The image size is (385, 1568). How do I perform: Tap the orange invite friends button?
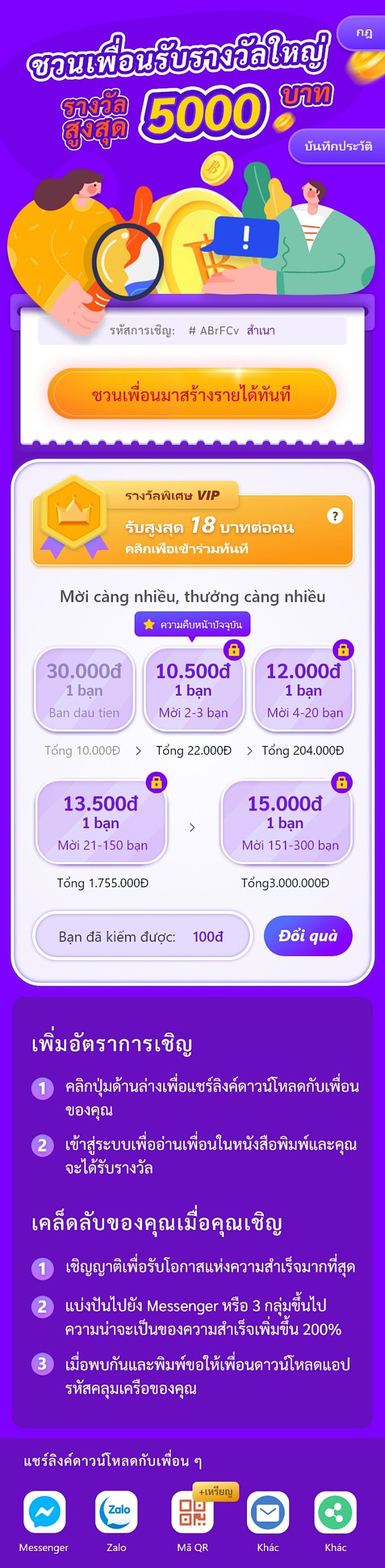pyautogui.click(x=191, y=395)
